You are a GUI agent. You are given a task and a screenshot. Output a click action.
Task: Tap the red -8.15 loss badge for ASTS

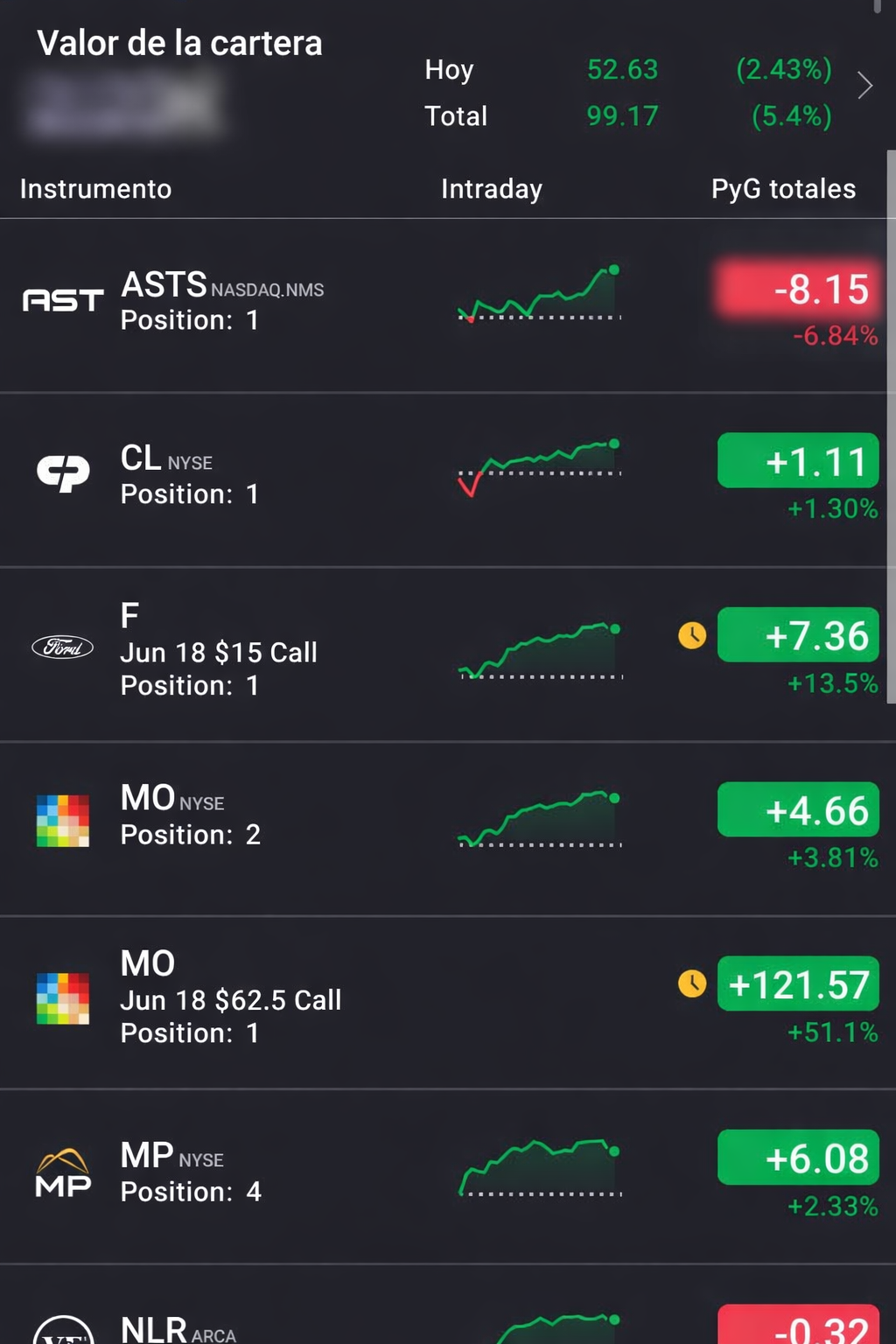(797, 289)
